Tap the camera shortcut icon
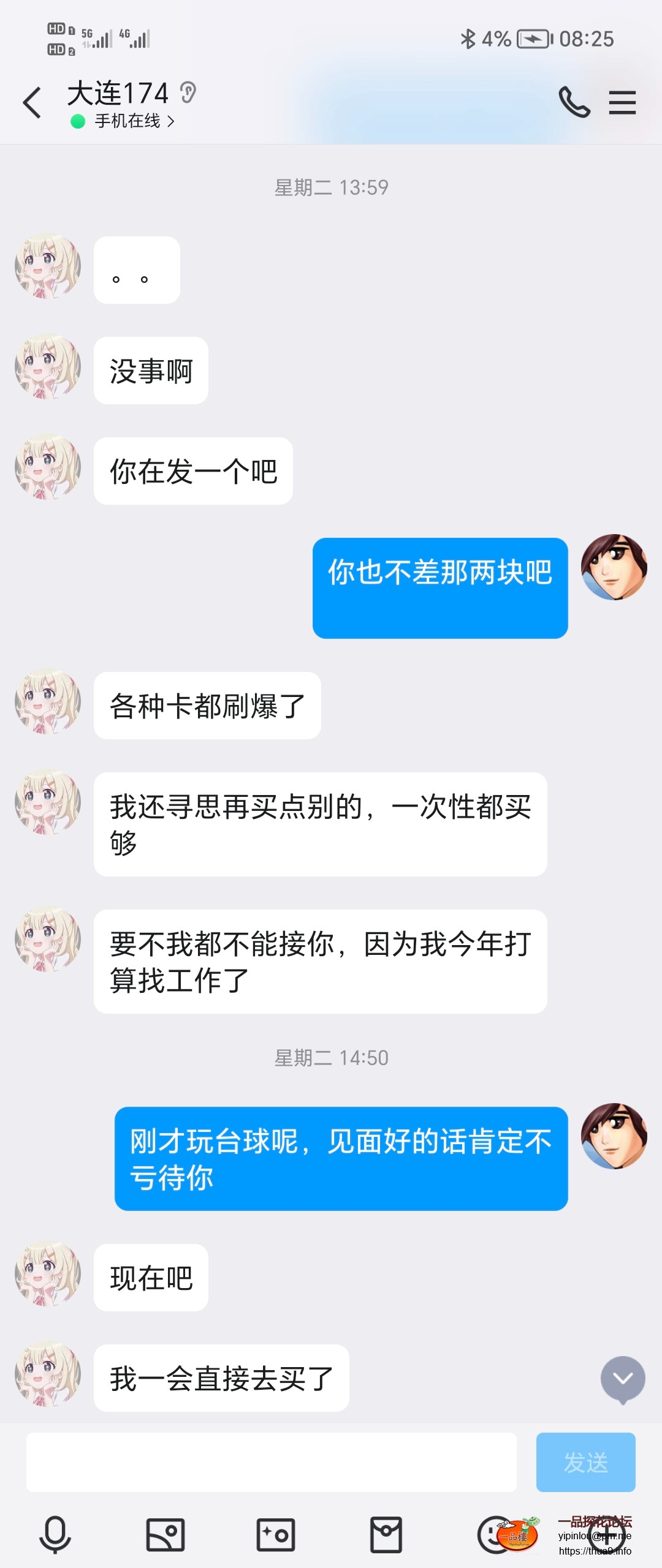The width and height of the screenshot is (662, 1568). coord(276,1533)
